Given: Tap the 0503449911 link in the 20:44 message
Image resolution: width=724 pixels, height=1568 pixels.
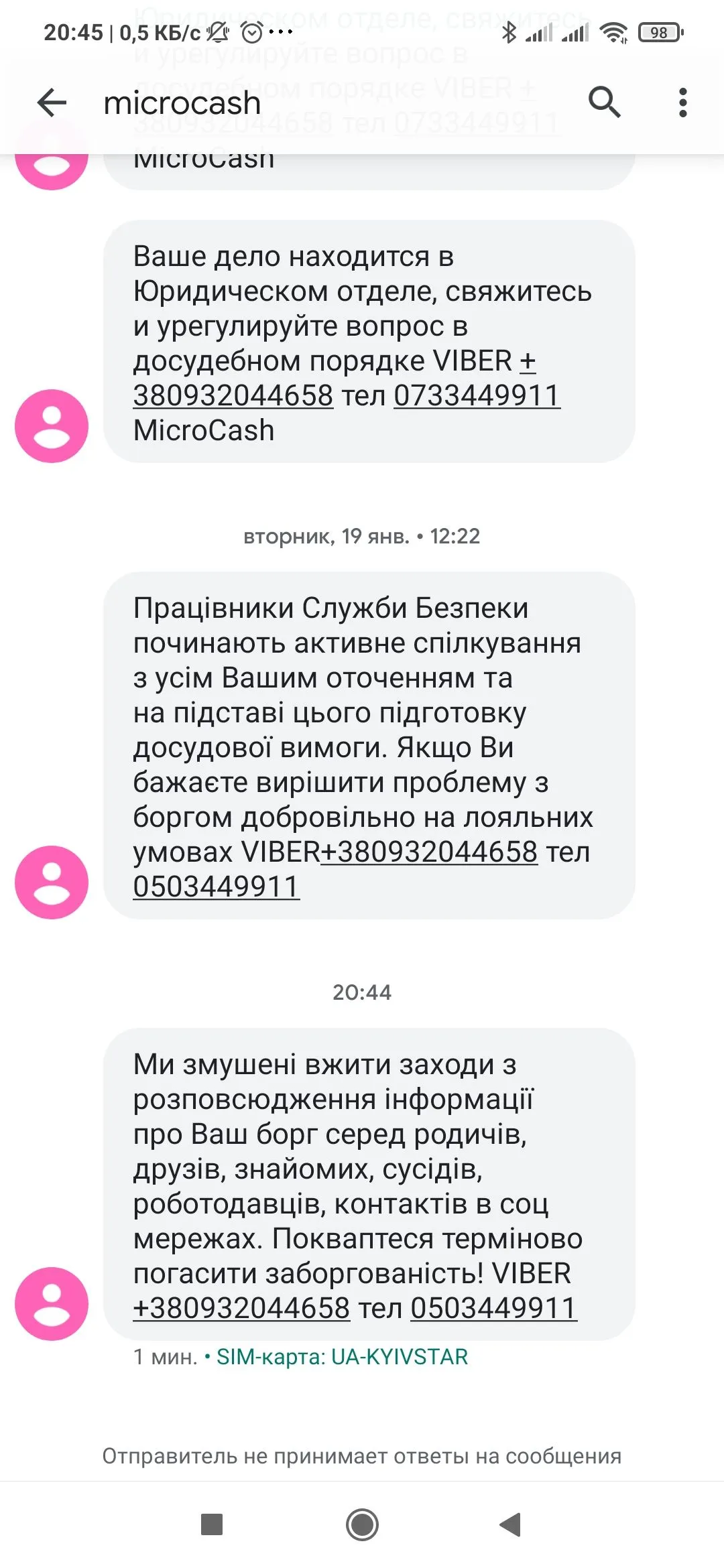Looking at the screenshot, I should (x=493, y=1308).
